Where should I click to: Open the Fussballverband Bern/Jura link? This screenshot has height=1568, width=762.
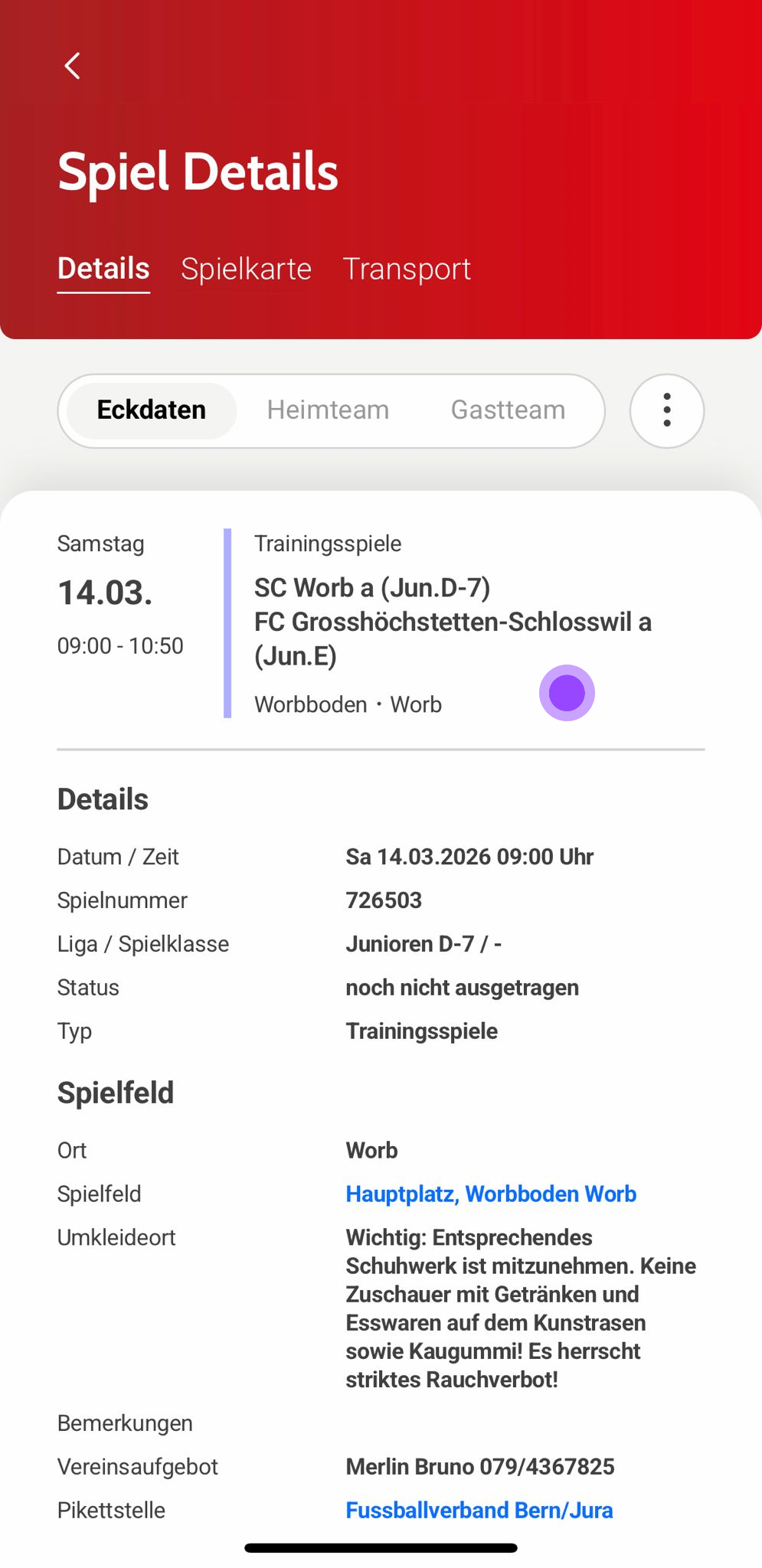click(x=479, y=1510)
